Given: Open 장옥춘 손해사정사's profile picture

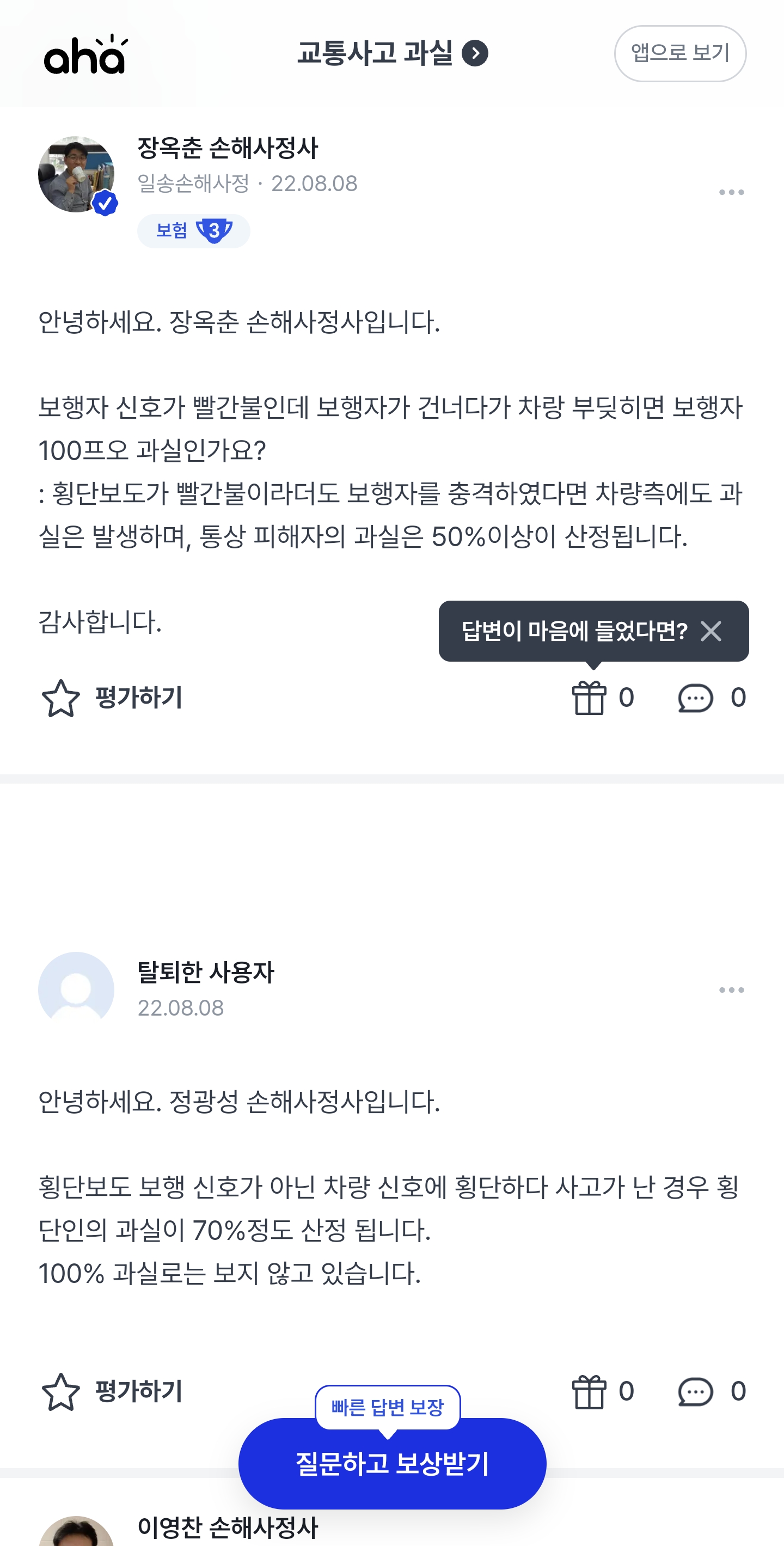Looking at the screenshot, I should tap(76, 174).
